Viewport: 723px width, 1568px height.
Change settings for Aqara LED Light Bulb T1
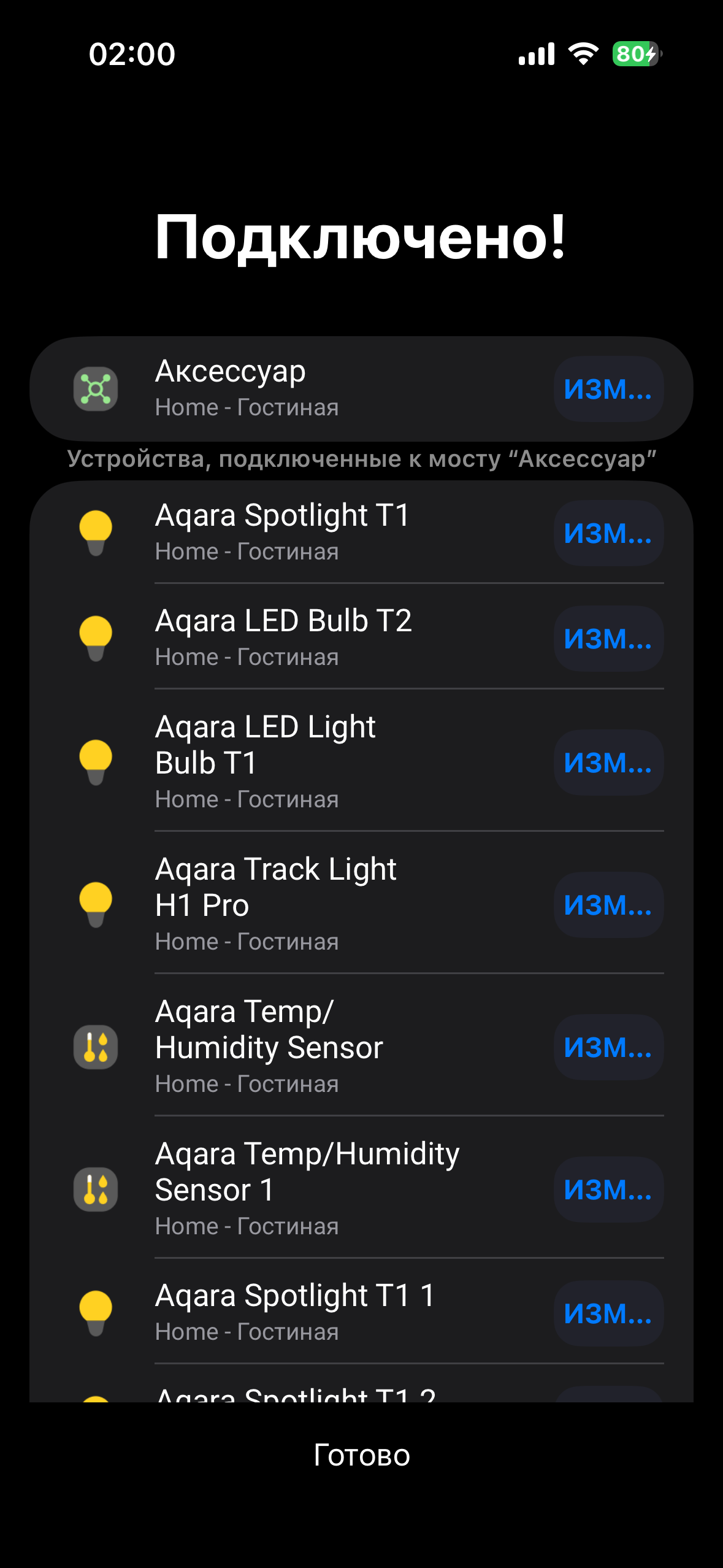[608, 763]
